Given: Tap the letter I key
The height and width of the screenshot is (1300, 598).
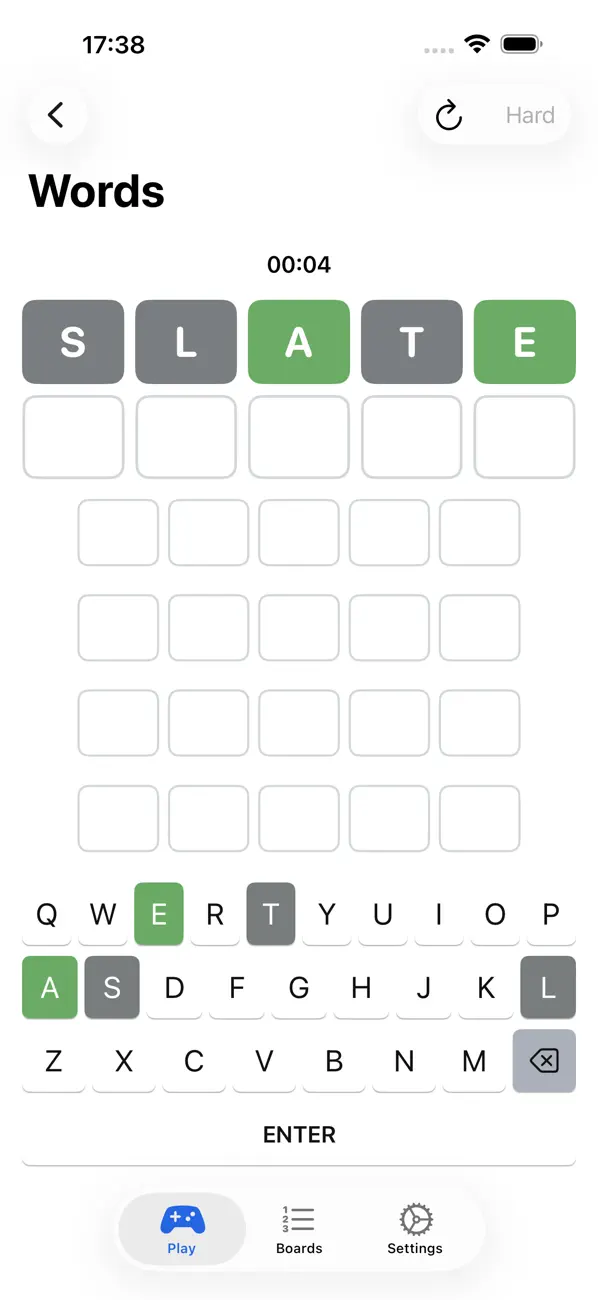Looking at the screenshot, I should [x=439, y=914].
